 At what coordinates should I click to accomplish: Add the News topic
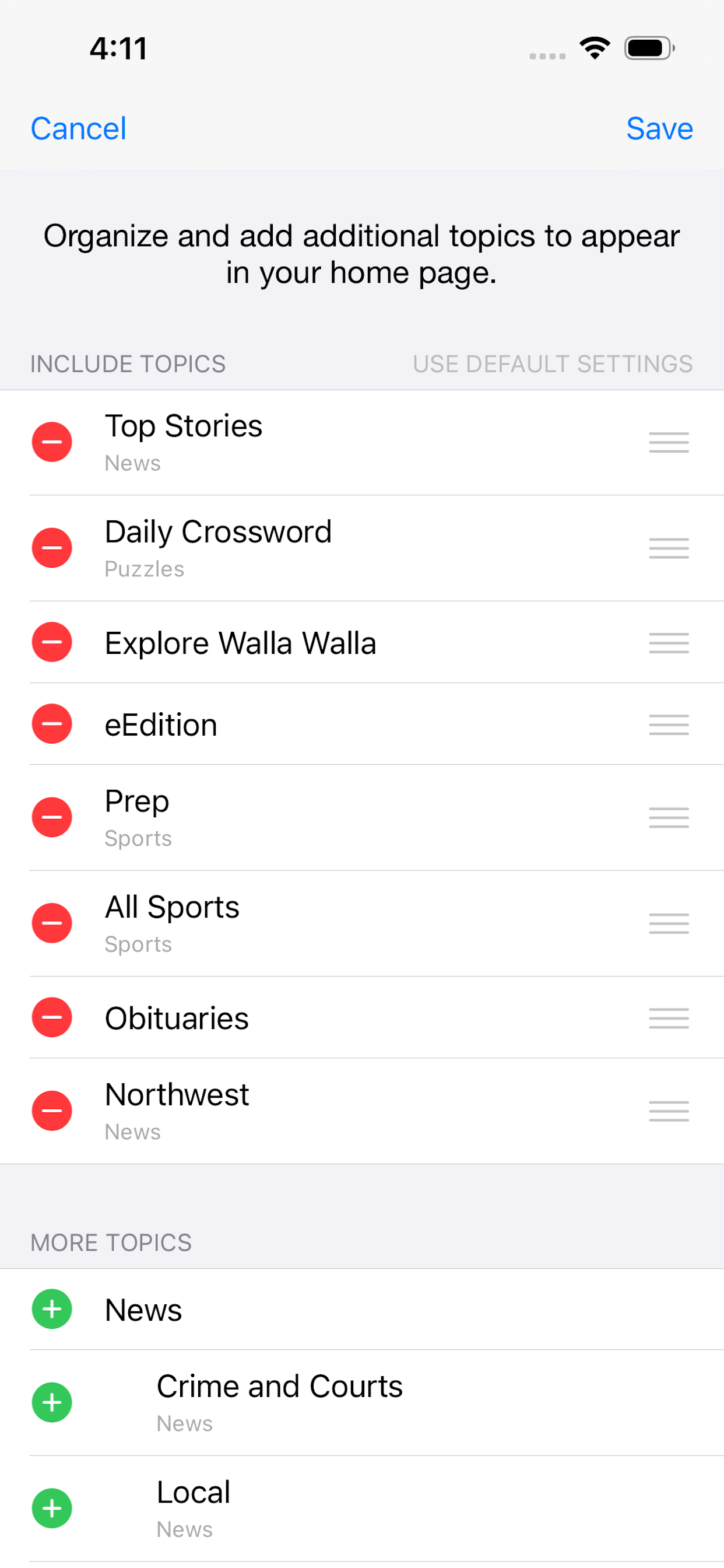tap(52, 1310)
